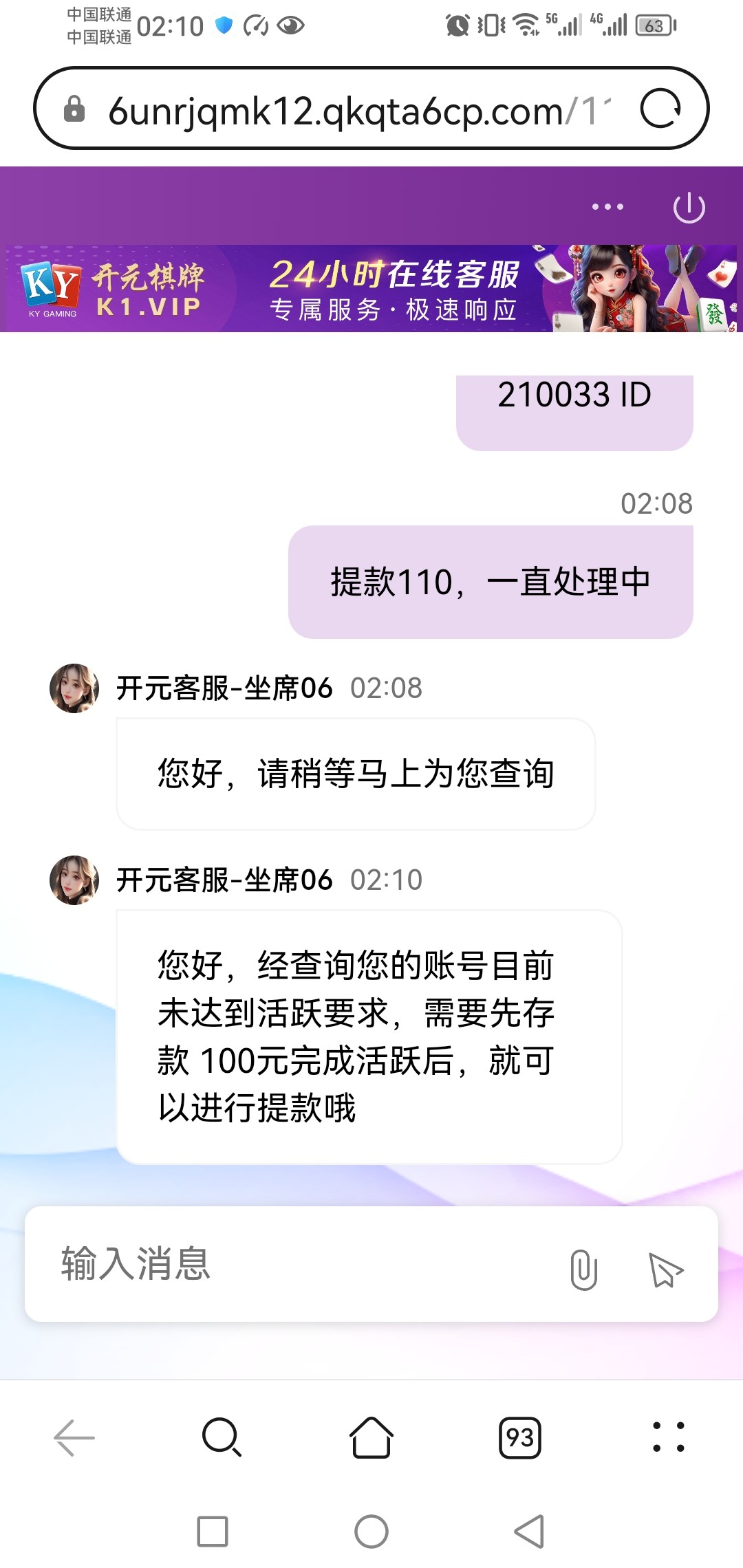The image size is (743, 1568).
Task: End the chat with the power icon
Action: tap(689, 208)
